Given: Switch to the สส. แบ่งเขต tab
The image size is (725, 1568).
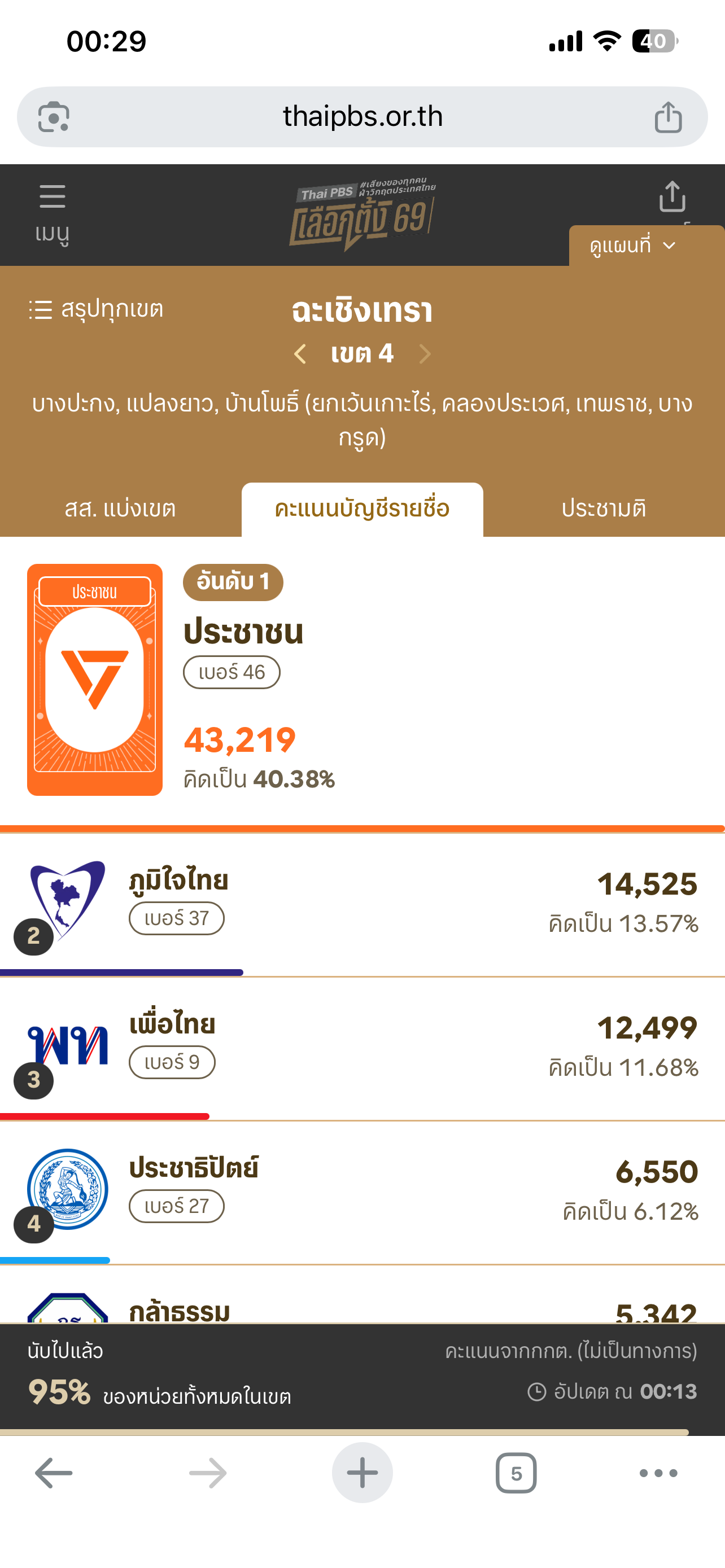Looking at the screenshot, I should click(x=120, y=509).
